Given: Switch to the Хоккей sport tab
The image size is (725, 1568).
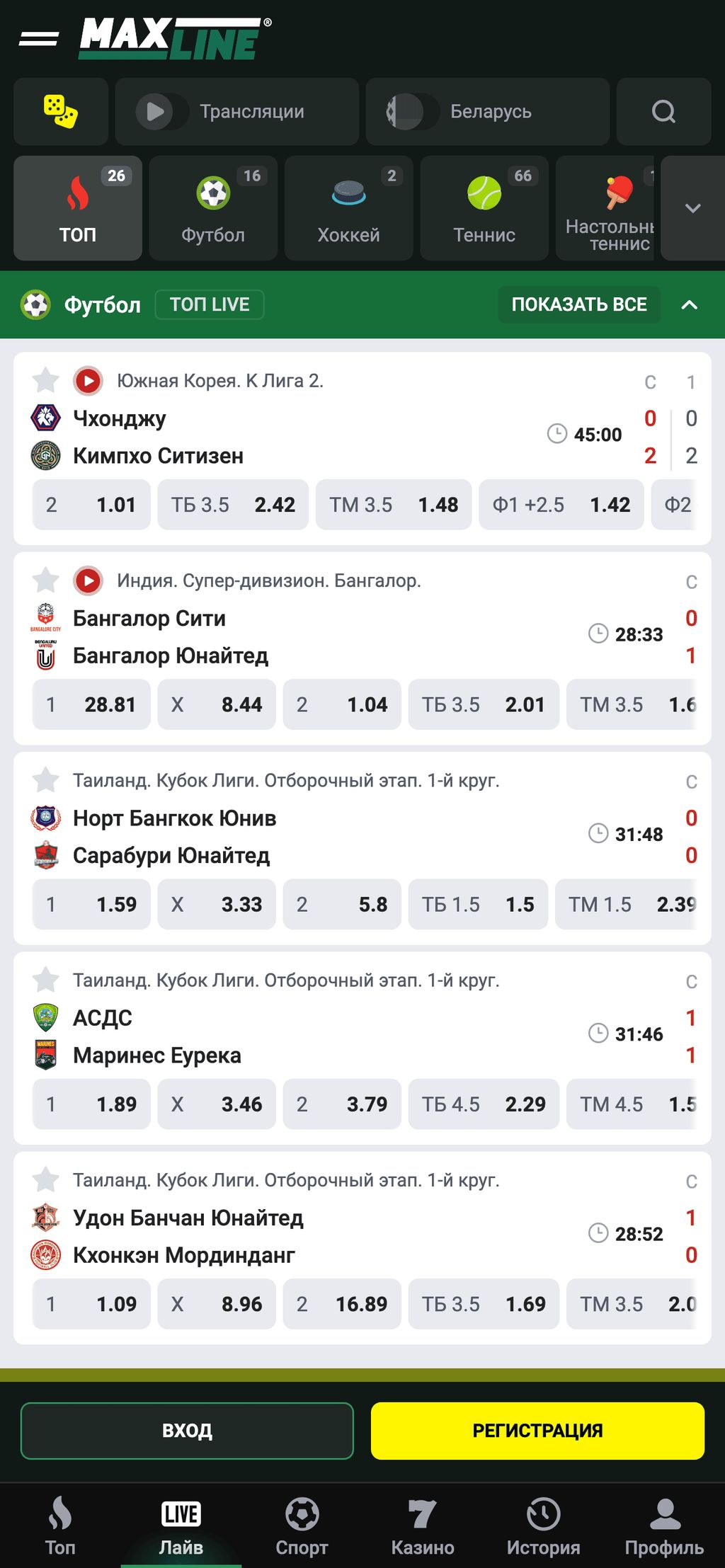Looking at the screenshot, I should [348, 208].
